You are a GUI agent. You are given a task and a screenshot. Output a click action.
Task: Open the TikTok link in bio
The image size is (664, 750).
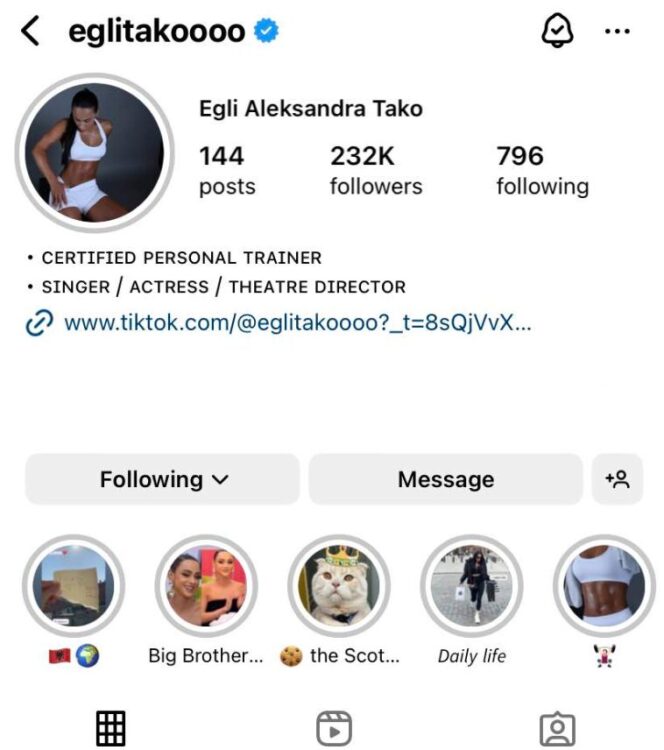tap(296, 323)
